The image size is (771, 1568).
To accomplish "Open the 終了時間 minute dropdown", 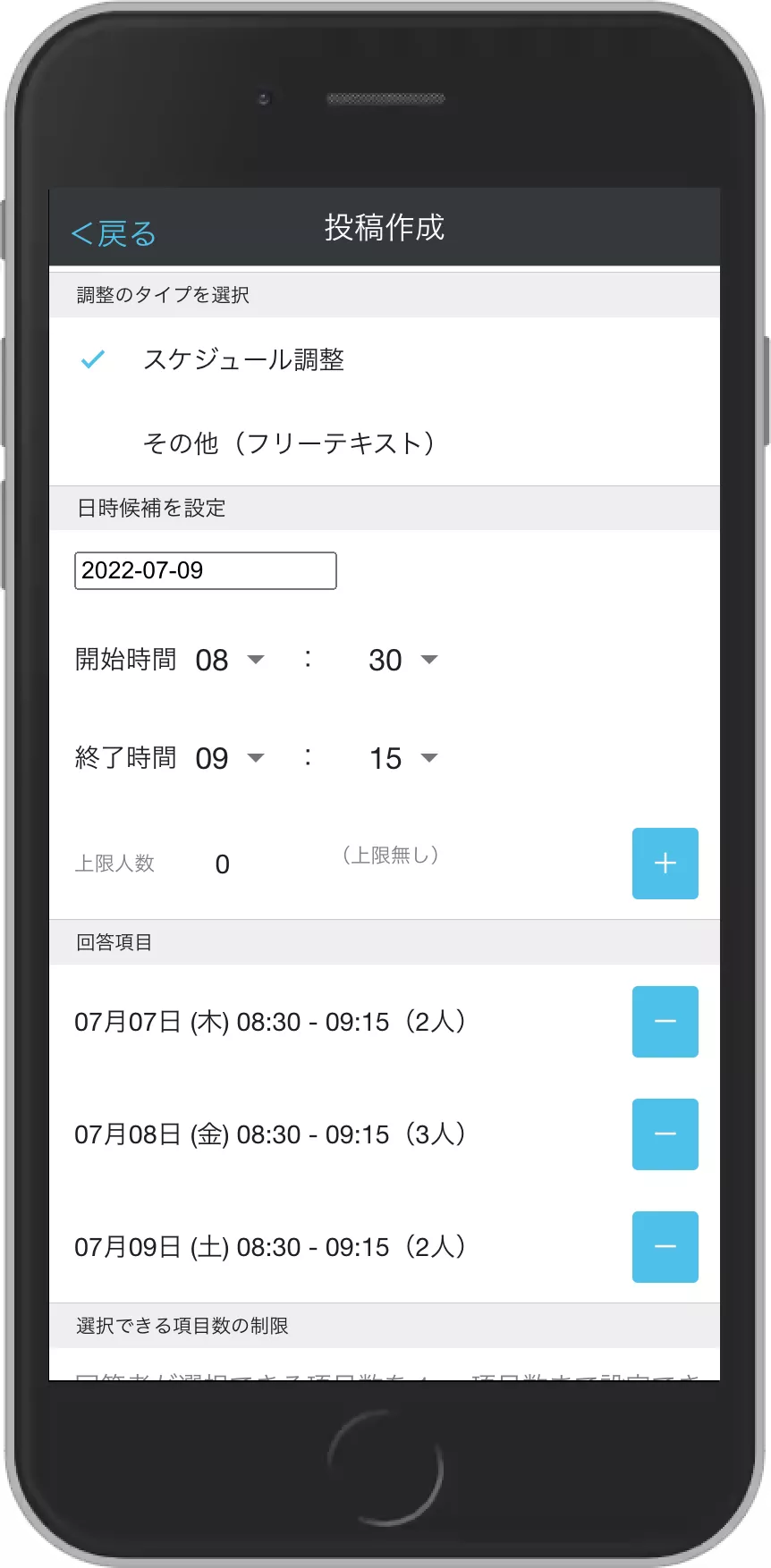I will [x=402, y=759].
